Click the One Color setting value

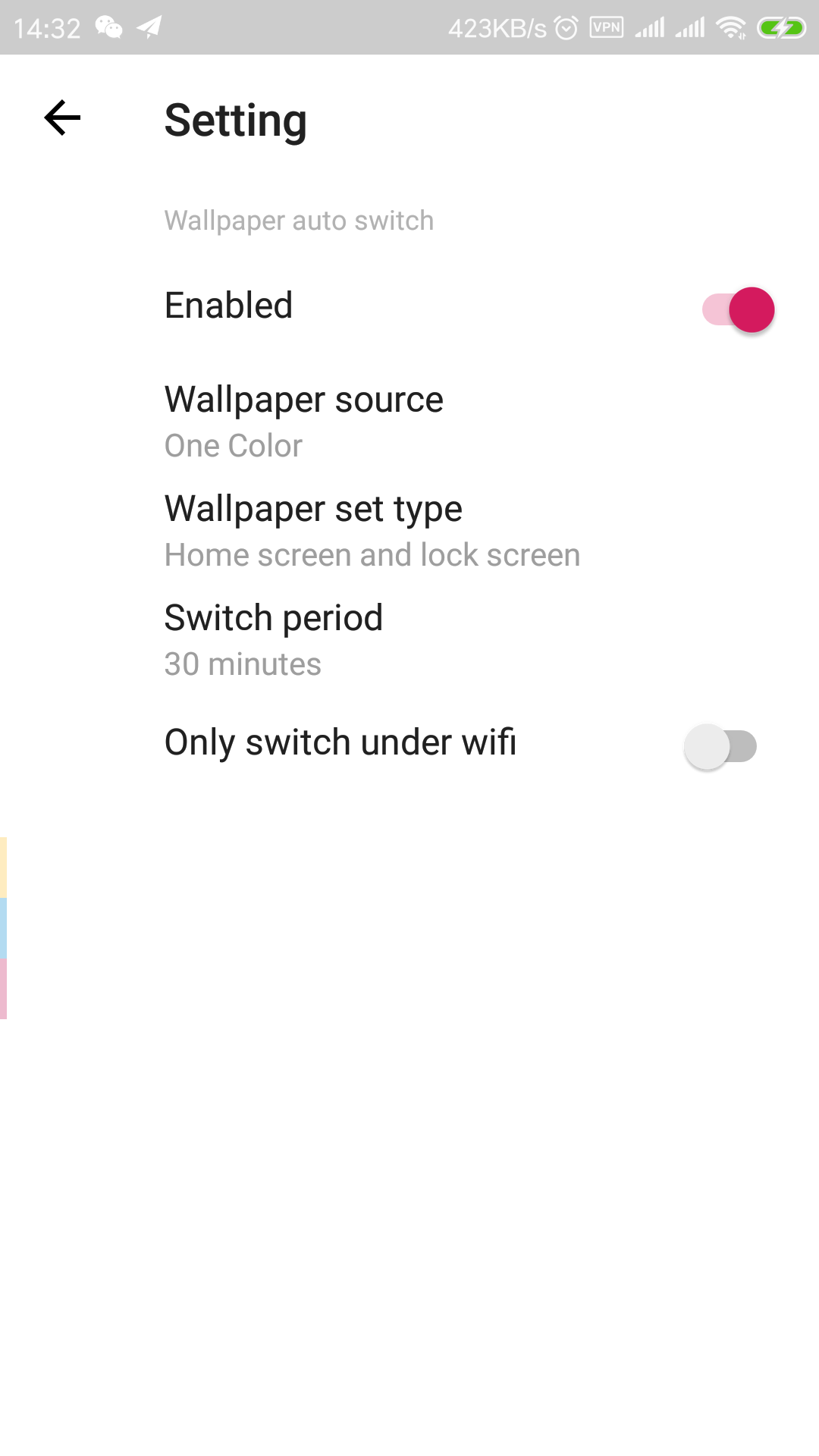coord(233,446)
